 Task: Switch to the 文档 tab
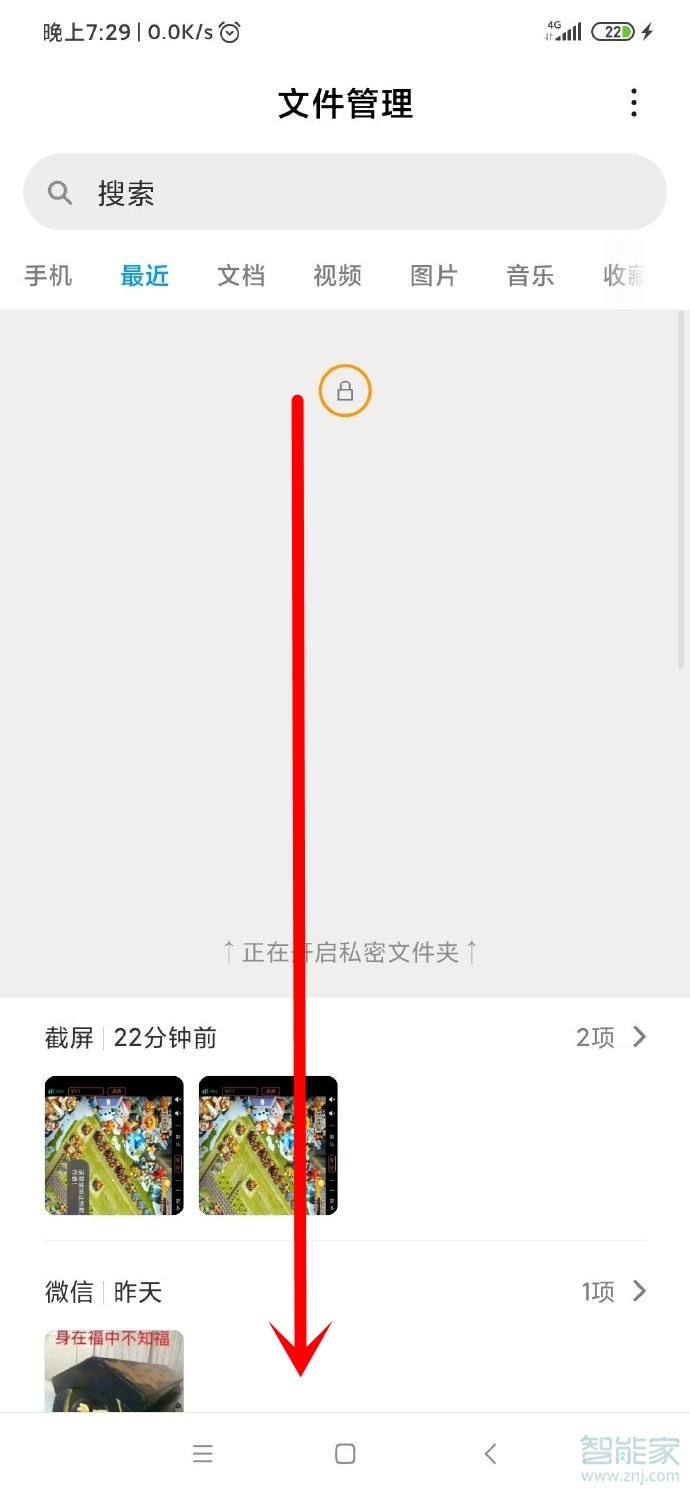241,275
